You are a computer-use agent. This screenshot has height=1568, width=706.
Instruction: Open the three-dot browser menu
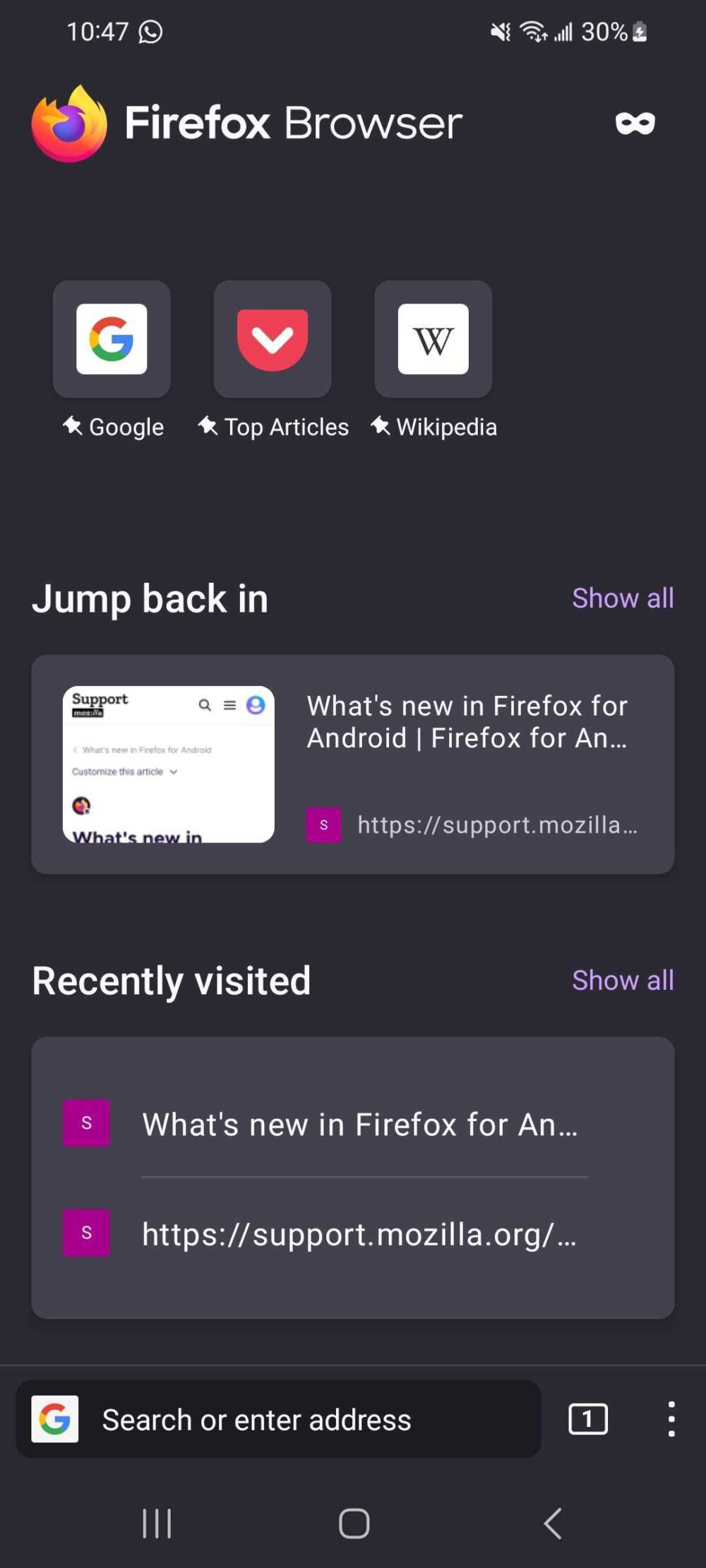tap(671, 1419)
